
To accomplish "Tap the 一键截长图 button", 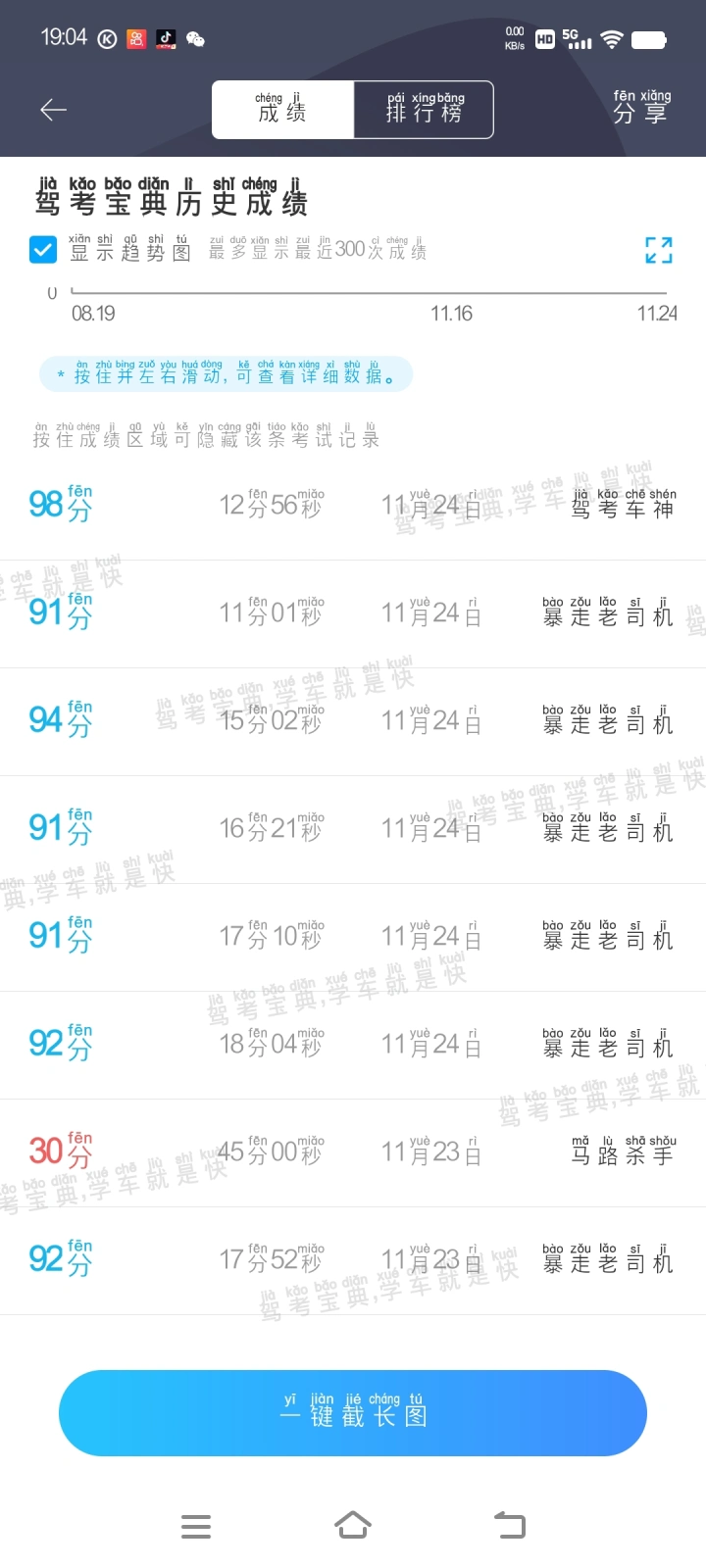I will coord(353,1413).
